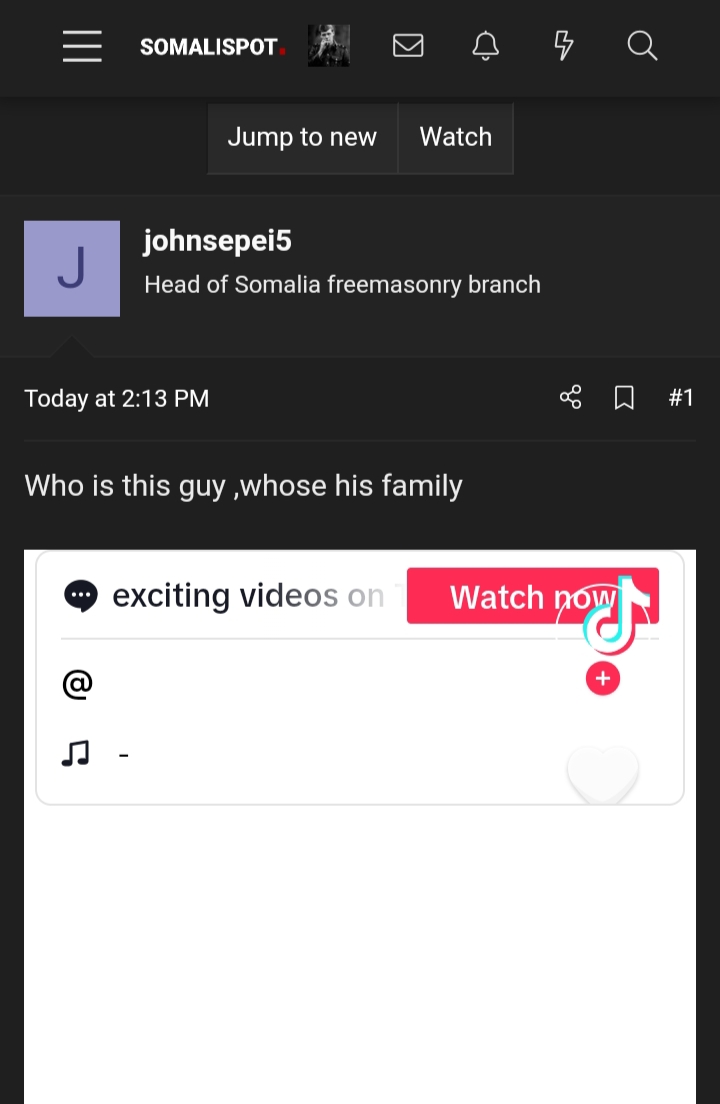Open the #1 post permalink
The height and width of the screenshot is (1104, 720).
[x=681, y=398]
